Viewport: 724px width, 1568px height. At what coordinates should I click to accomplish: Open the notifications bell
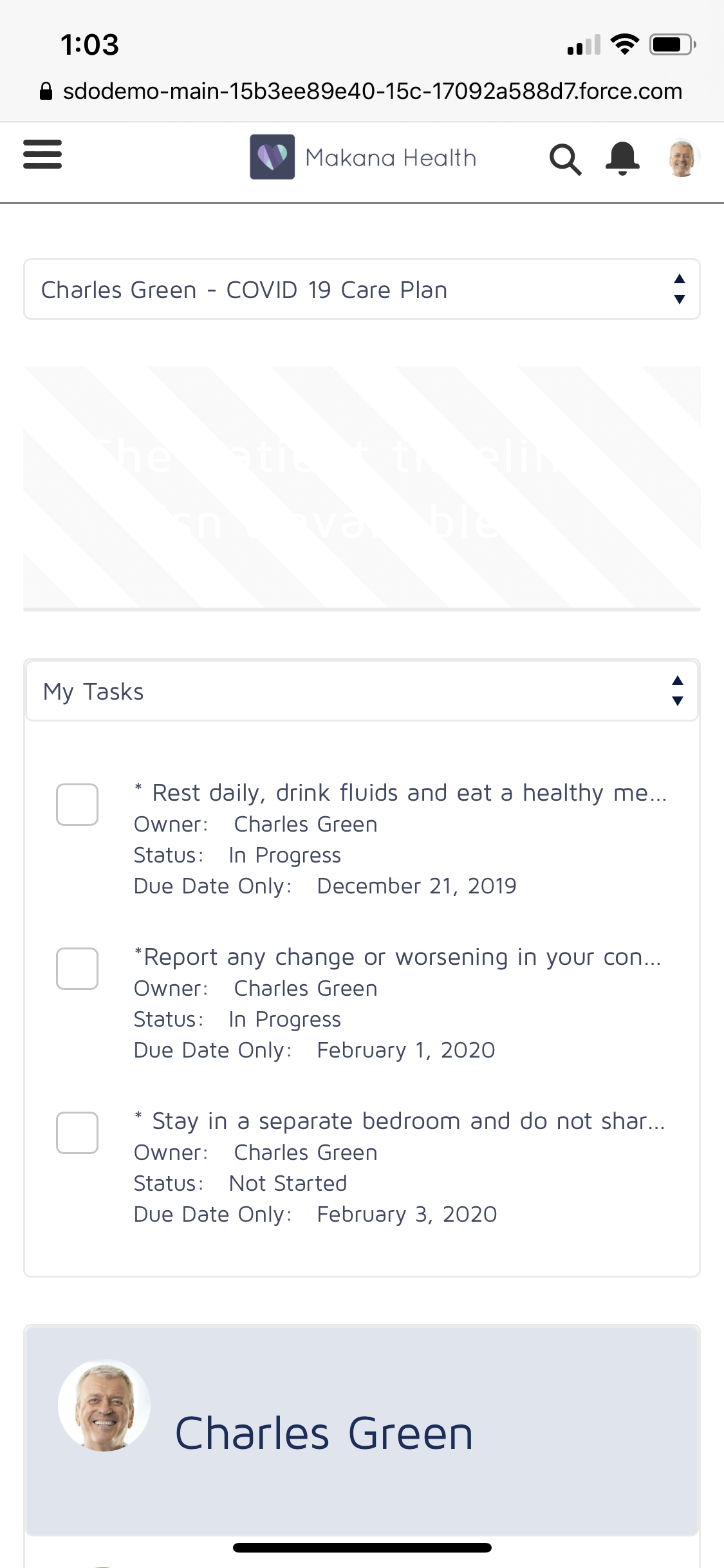622,158
